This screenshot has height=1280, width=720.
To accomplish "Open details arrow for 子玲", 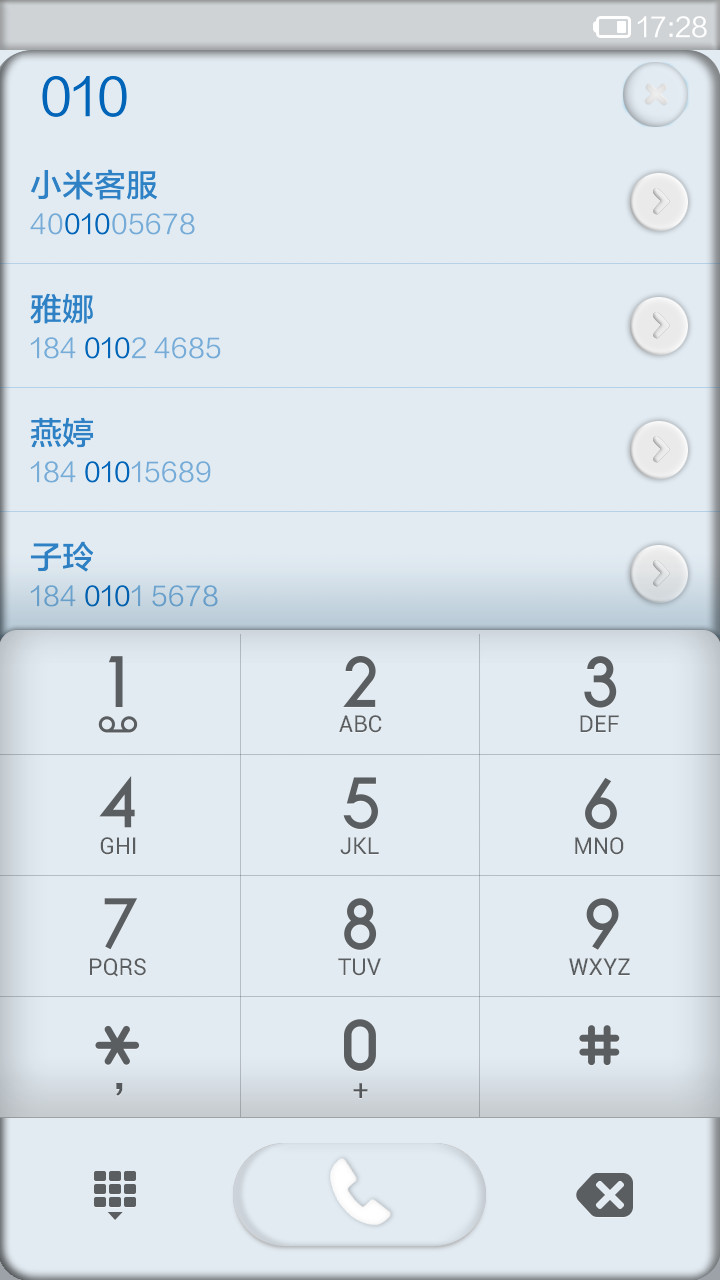I will (659, 574).
